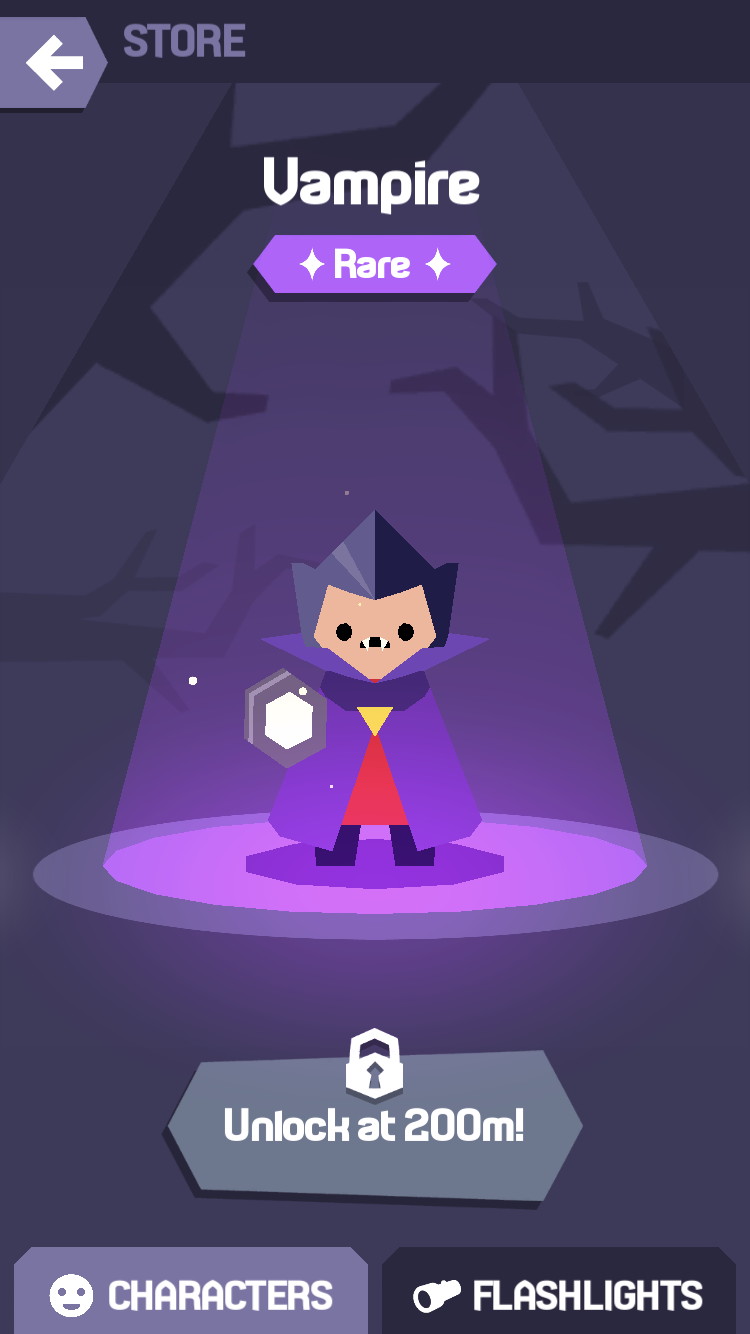Go back from the Store screen
Screen dimensions: 750x1334
point(52,62)
